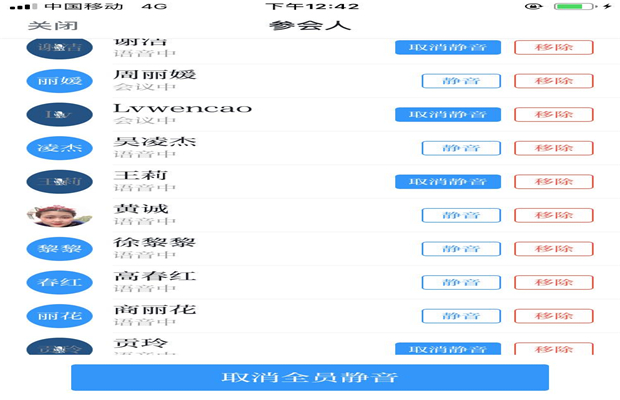
Task: Remove 商丽花 from the meeting
Action: tap(553, 316)
